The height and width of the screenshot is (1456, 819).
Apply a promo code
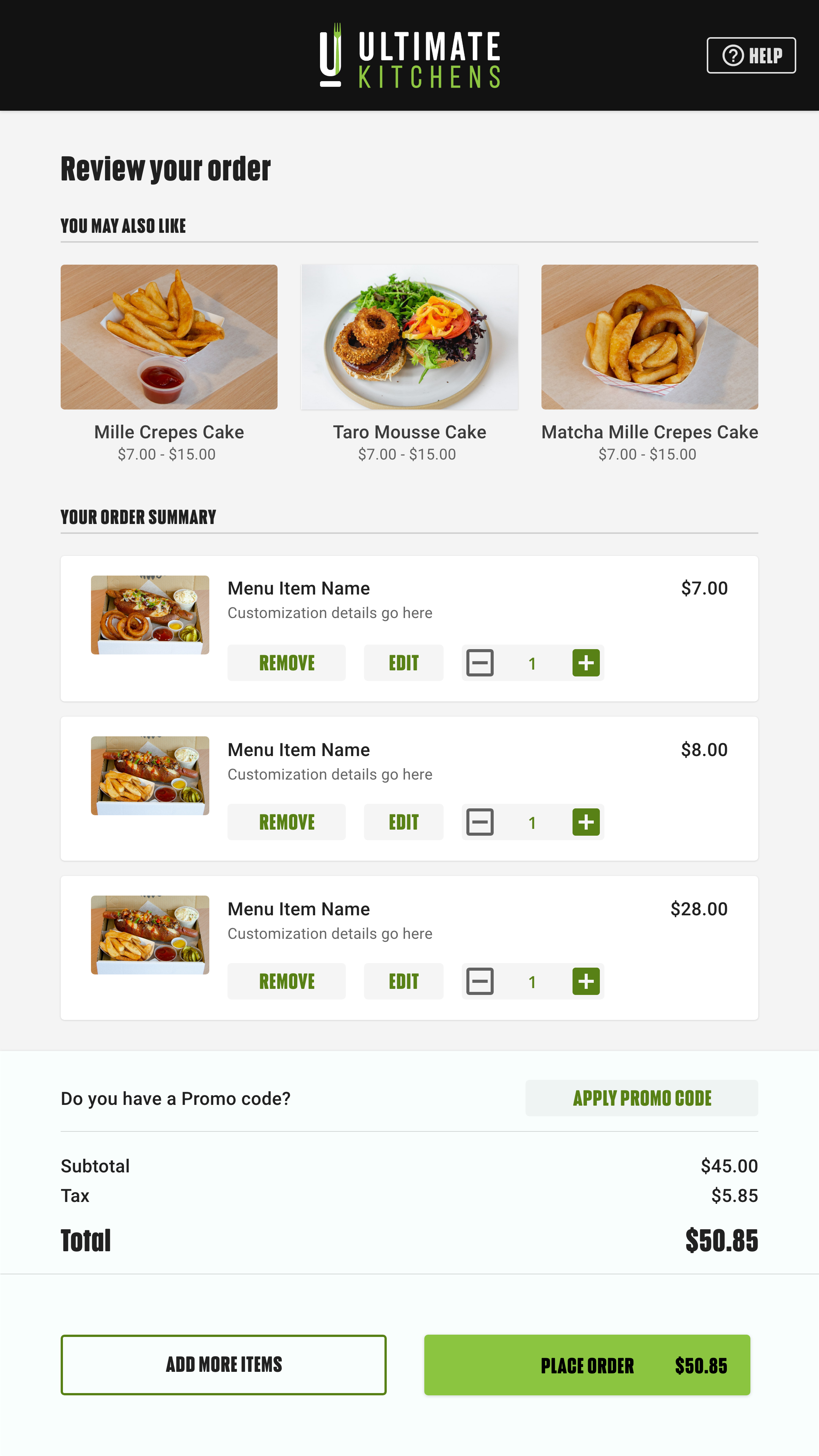coord(642,1098)
